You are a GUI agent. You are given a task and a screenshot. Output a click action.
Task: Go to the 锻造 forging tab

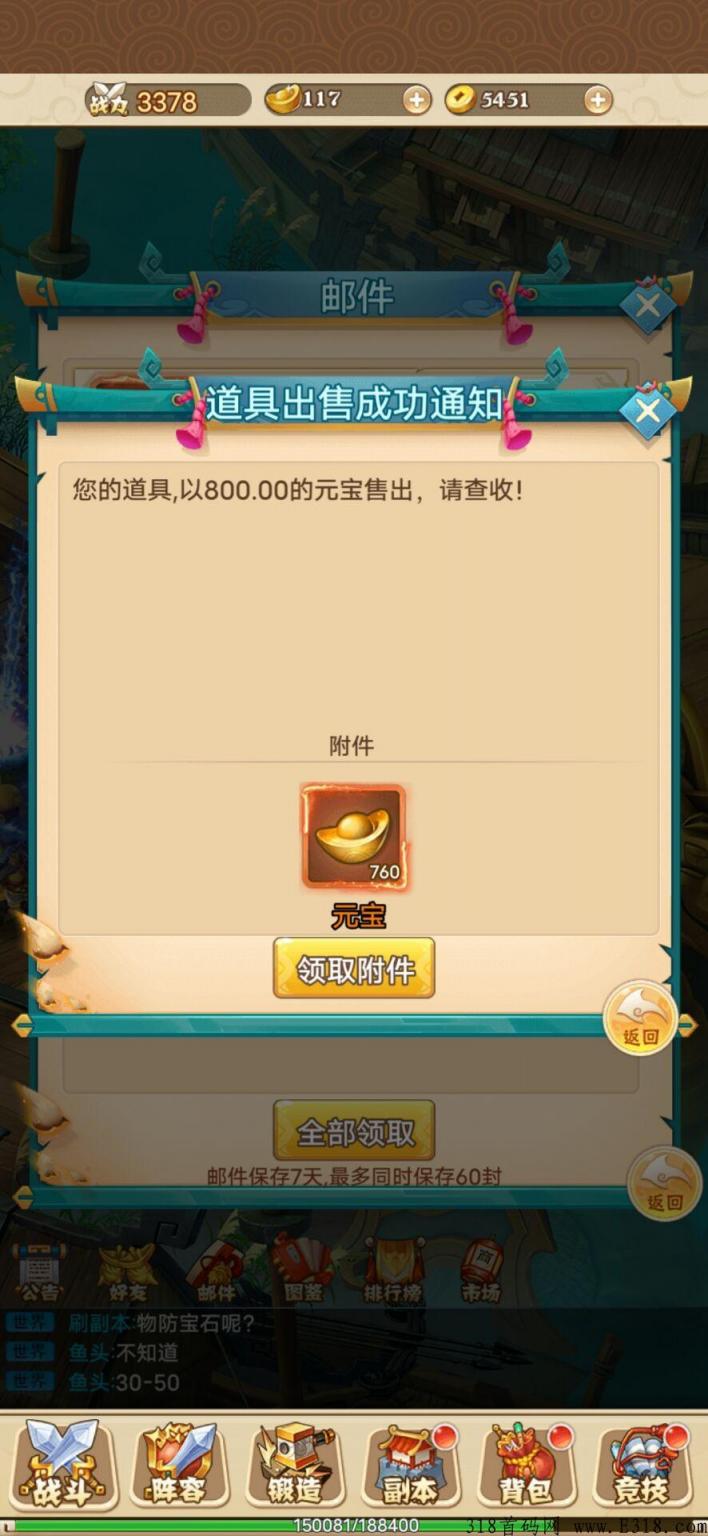click(296, 1465)
